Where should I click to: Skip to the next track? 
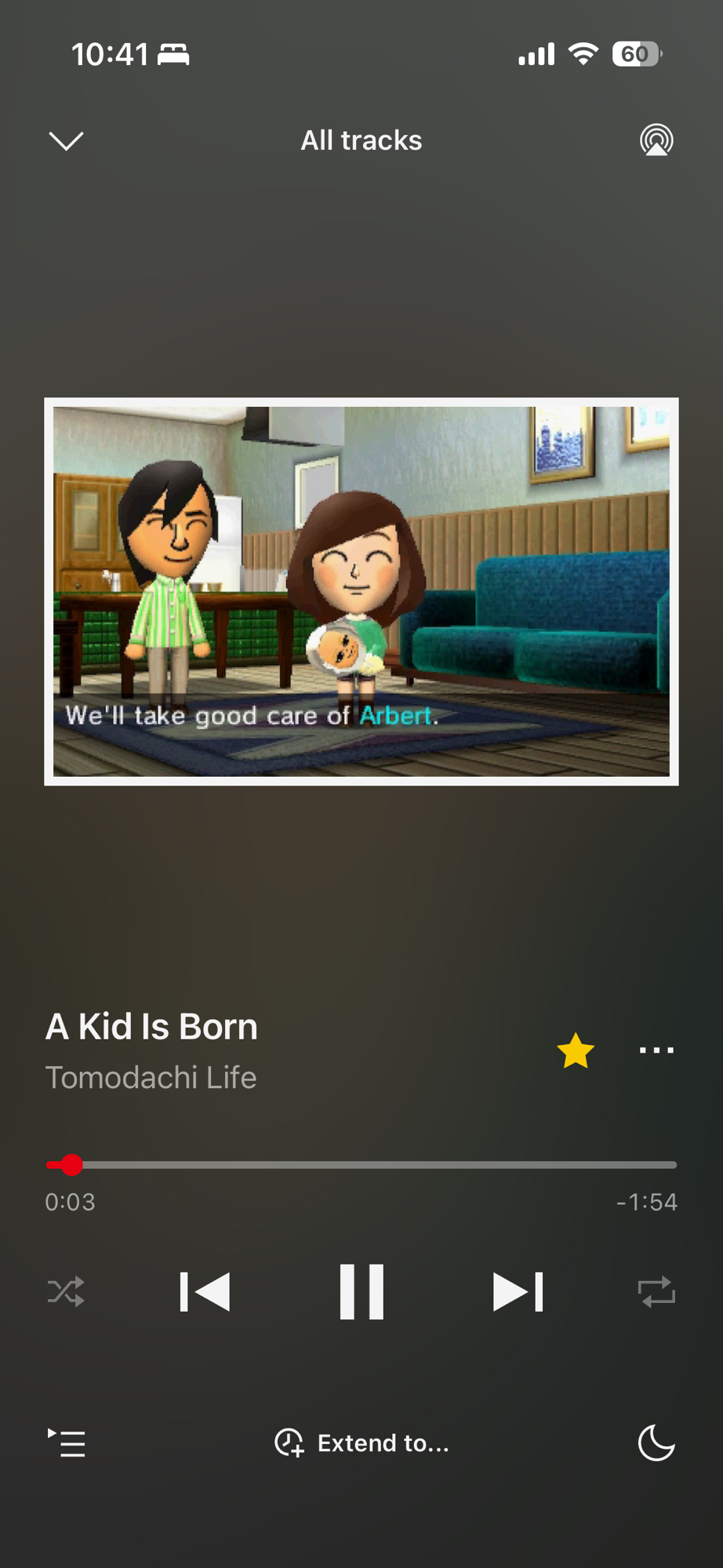tap(518, 1291)
